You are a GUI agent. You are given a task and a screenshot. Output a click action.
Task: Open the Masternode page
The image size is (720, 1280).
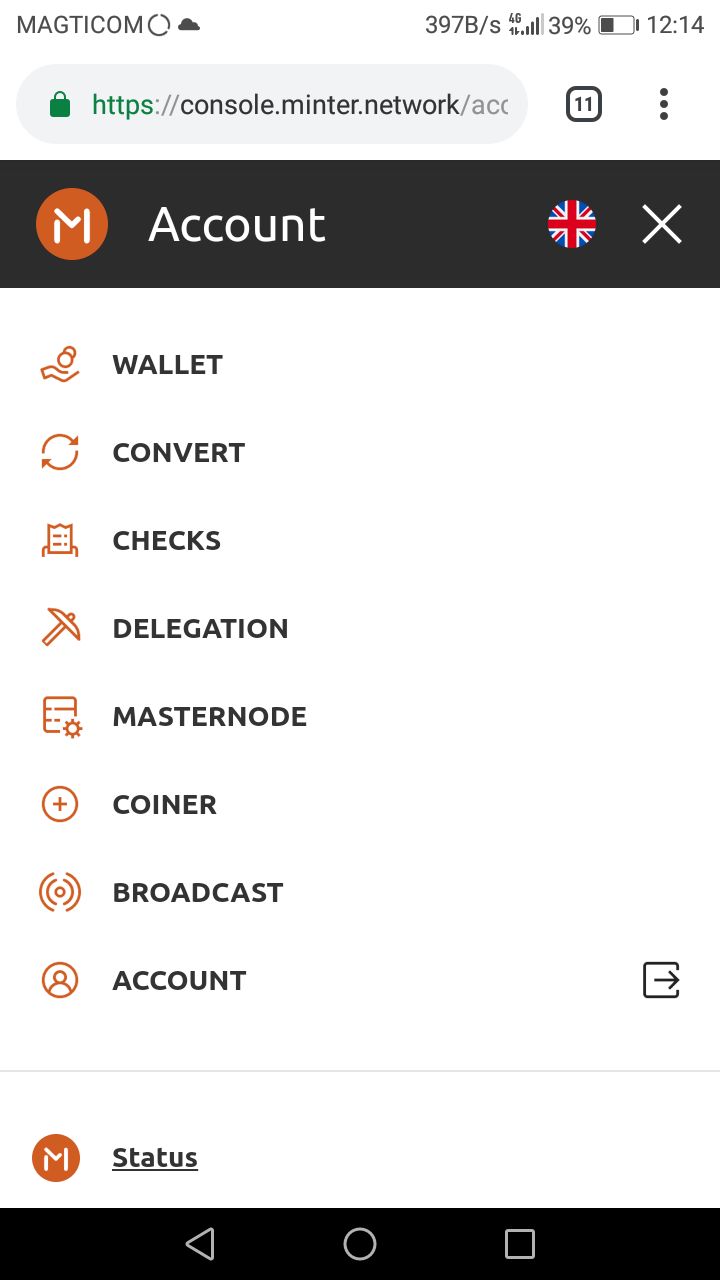point(209,717)
